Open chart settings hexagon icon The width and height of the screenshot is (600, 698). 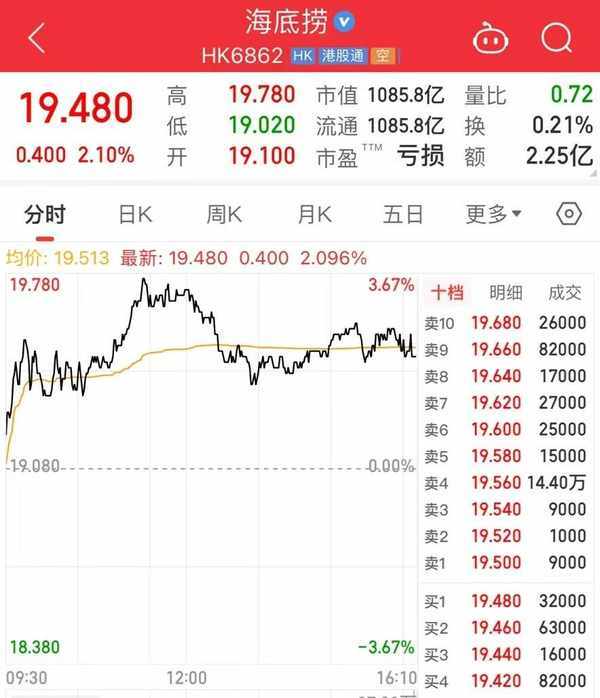(x=569, y=214)
